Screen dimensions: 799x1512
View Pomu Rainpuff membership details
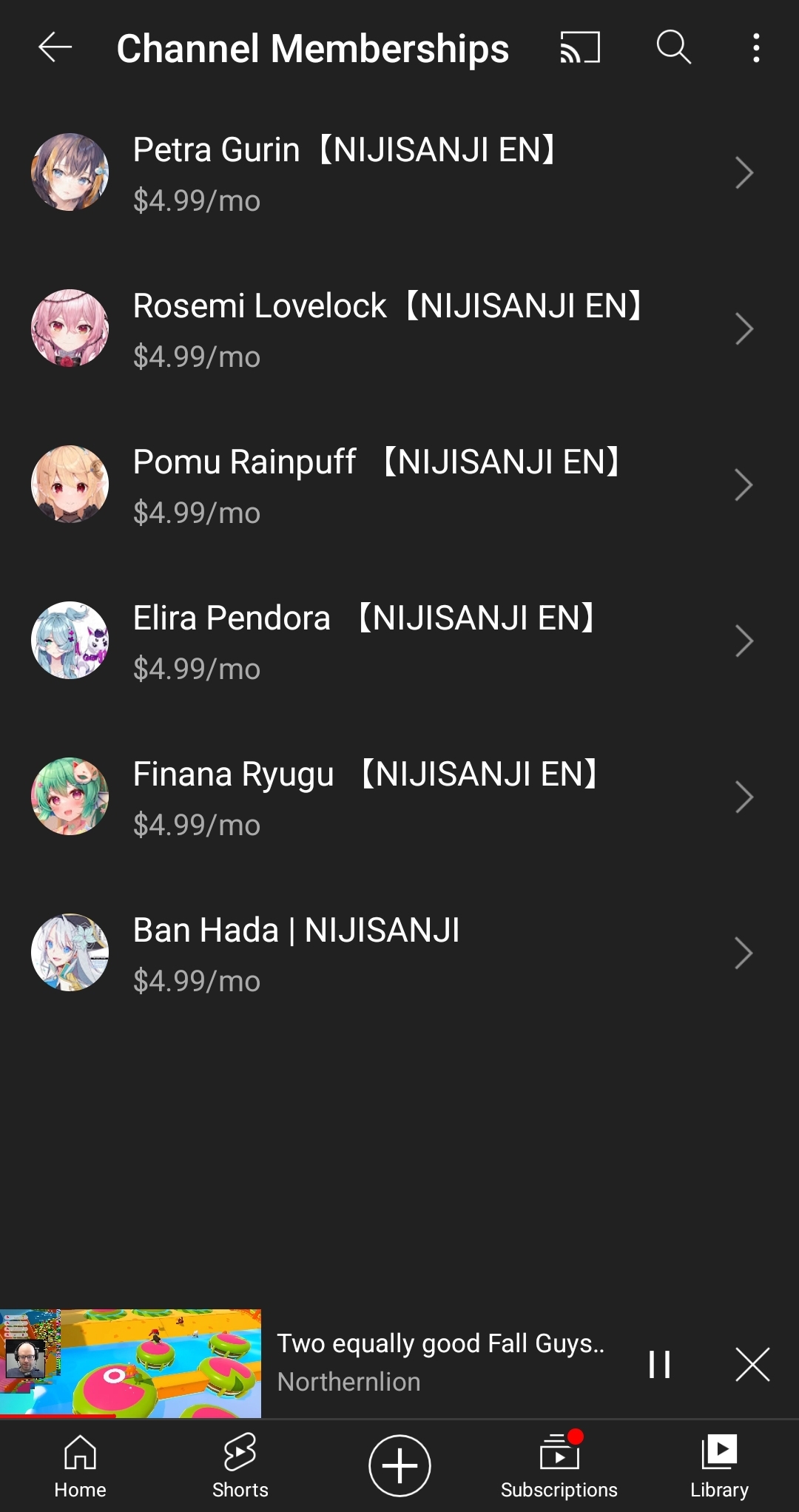click(x=392, y=485)
